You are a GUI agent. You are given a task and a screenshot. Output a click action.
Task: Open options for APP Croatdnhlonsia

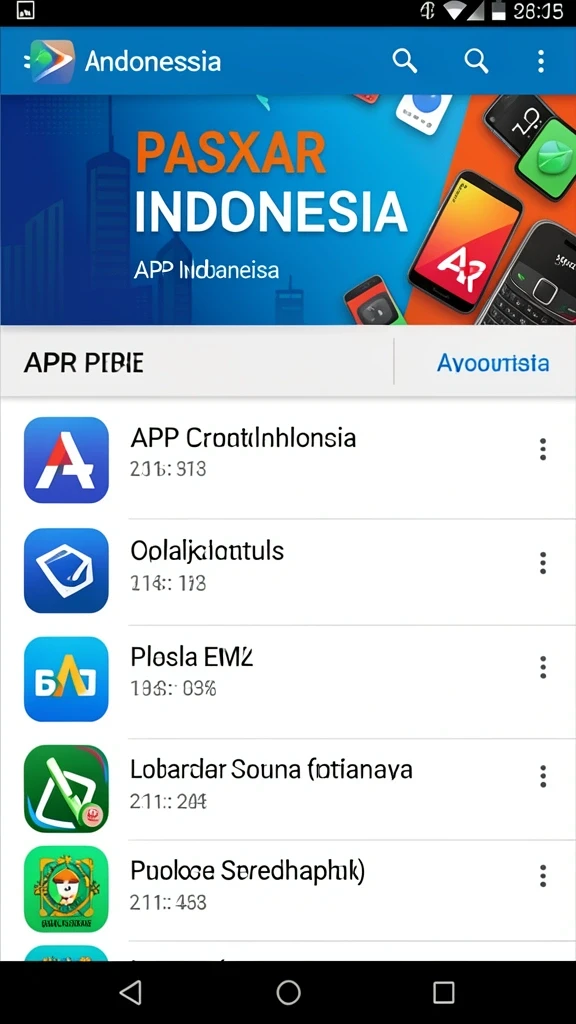click(x=543, y=449)
